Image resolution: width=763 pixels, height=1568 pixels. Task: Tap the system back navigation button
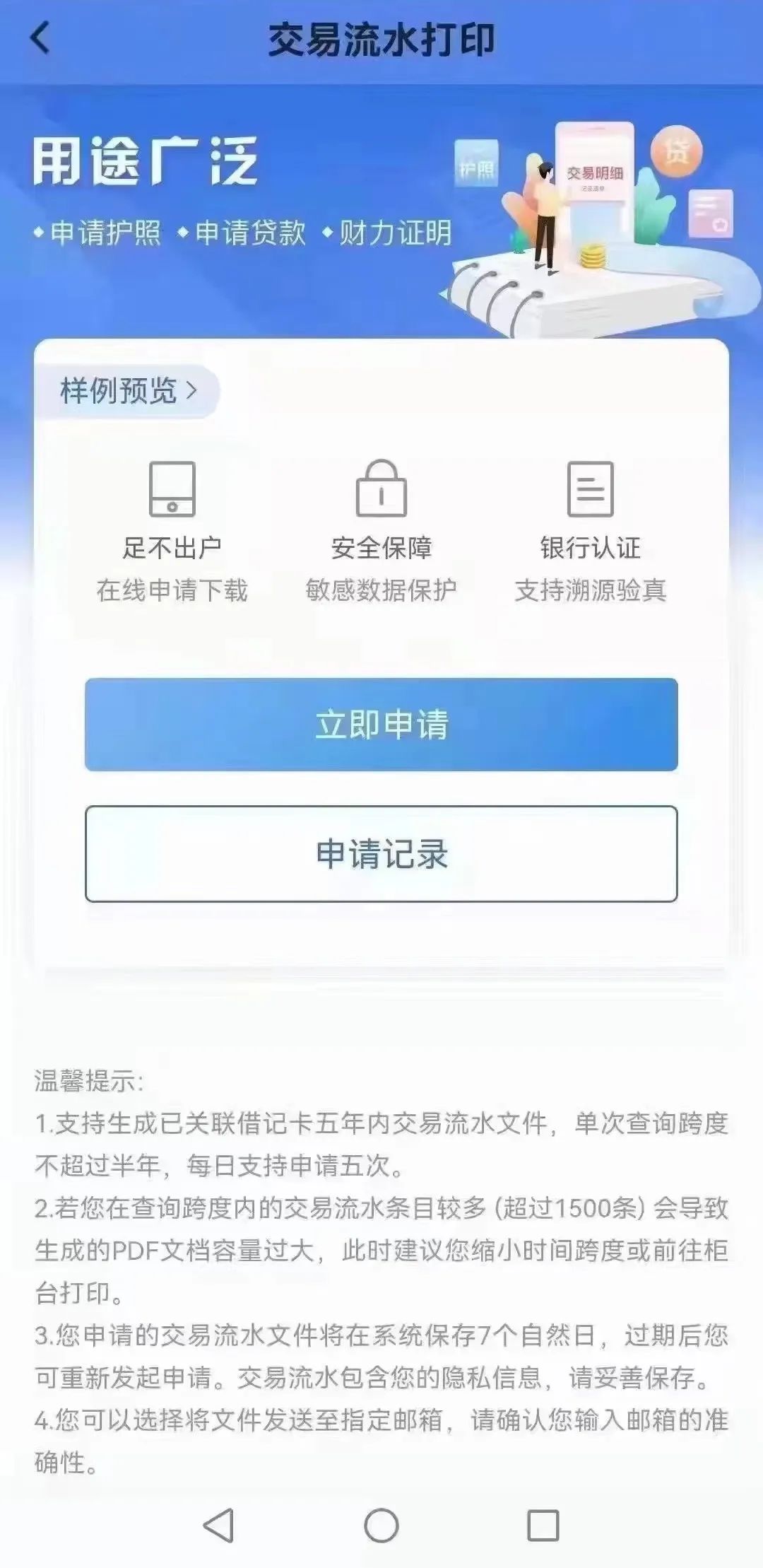pyautogui.click(x=218, y=1526)
